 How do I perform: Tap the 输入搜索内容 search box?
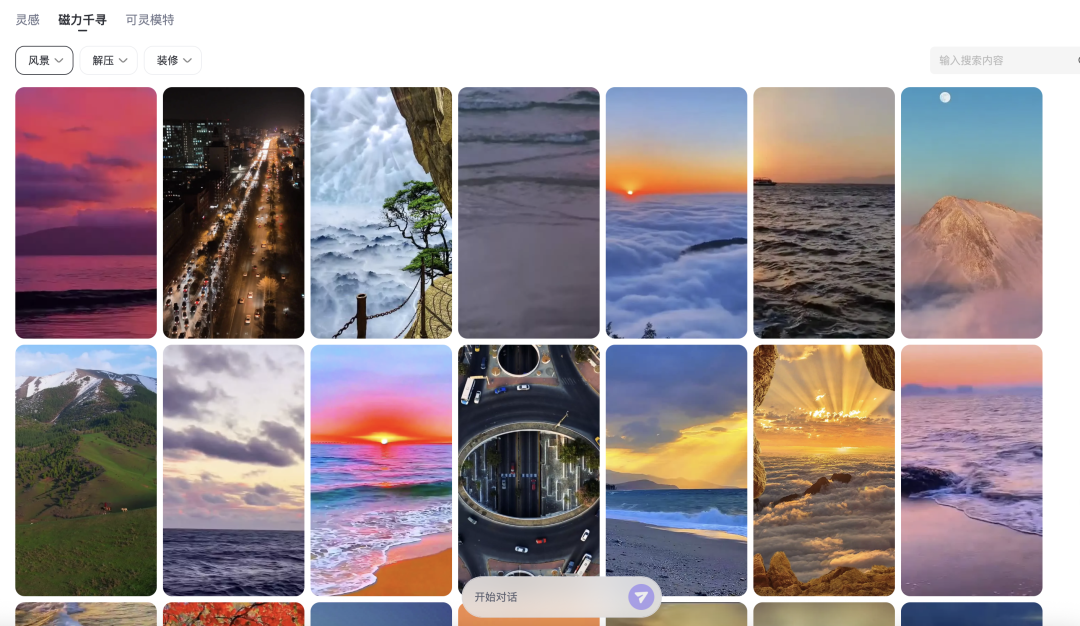[x=1000, y=60]
